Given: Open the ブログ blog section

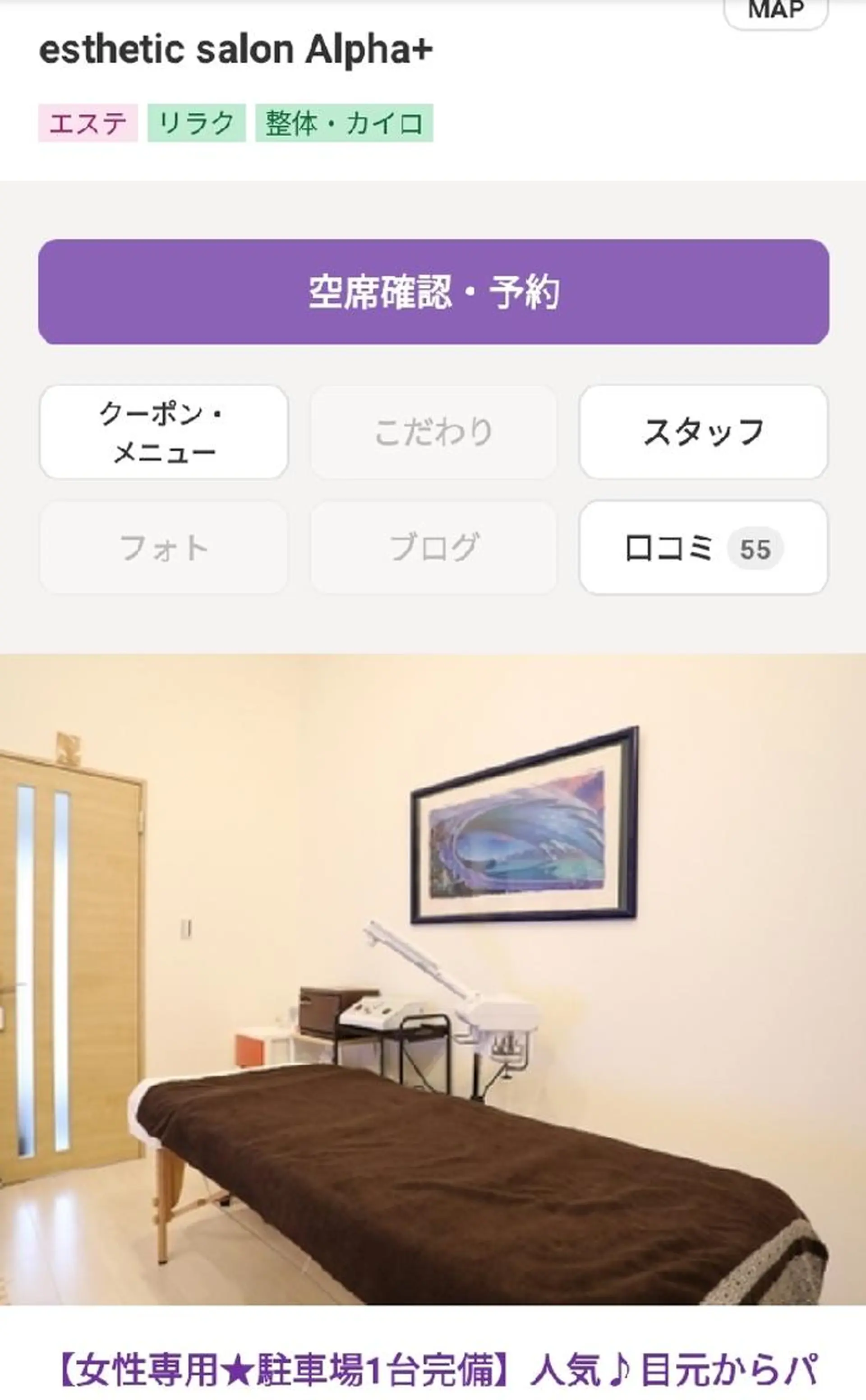Looking at the screenshot, I should point(434,548).
